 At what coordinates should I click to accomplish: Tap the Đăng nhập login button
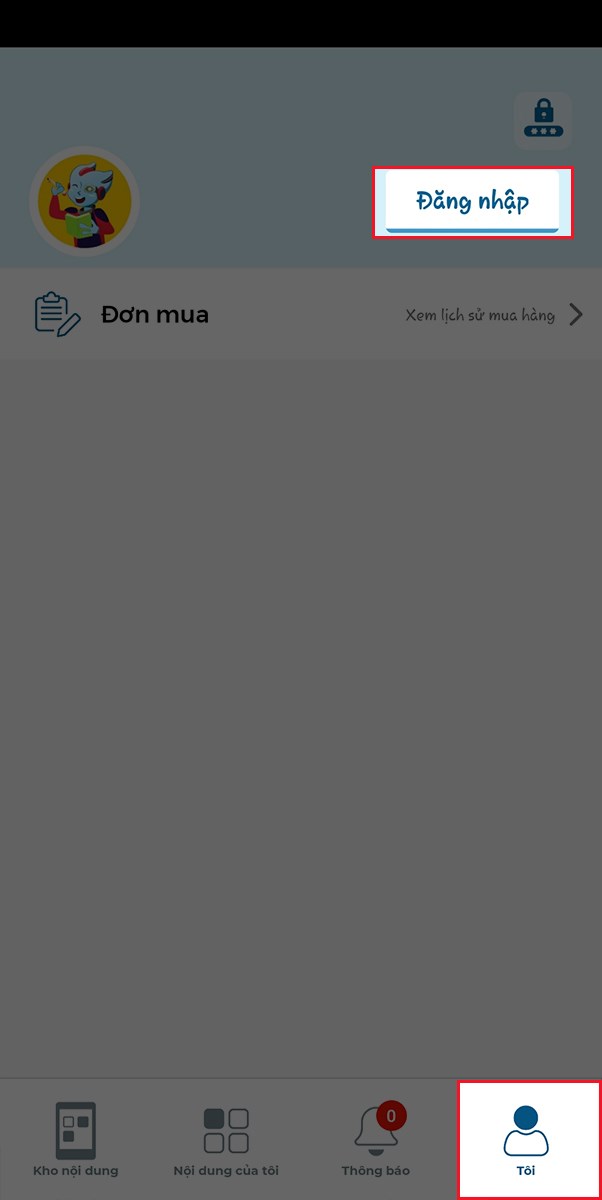[x=472, y=202]
